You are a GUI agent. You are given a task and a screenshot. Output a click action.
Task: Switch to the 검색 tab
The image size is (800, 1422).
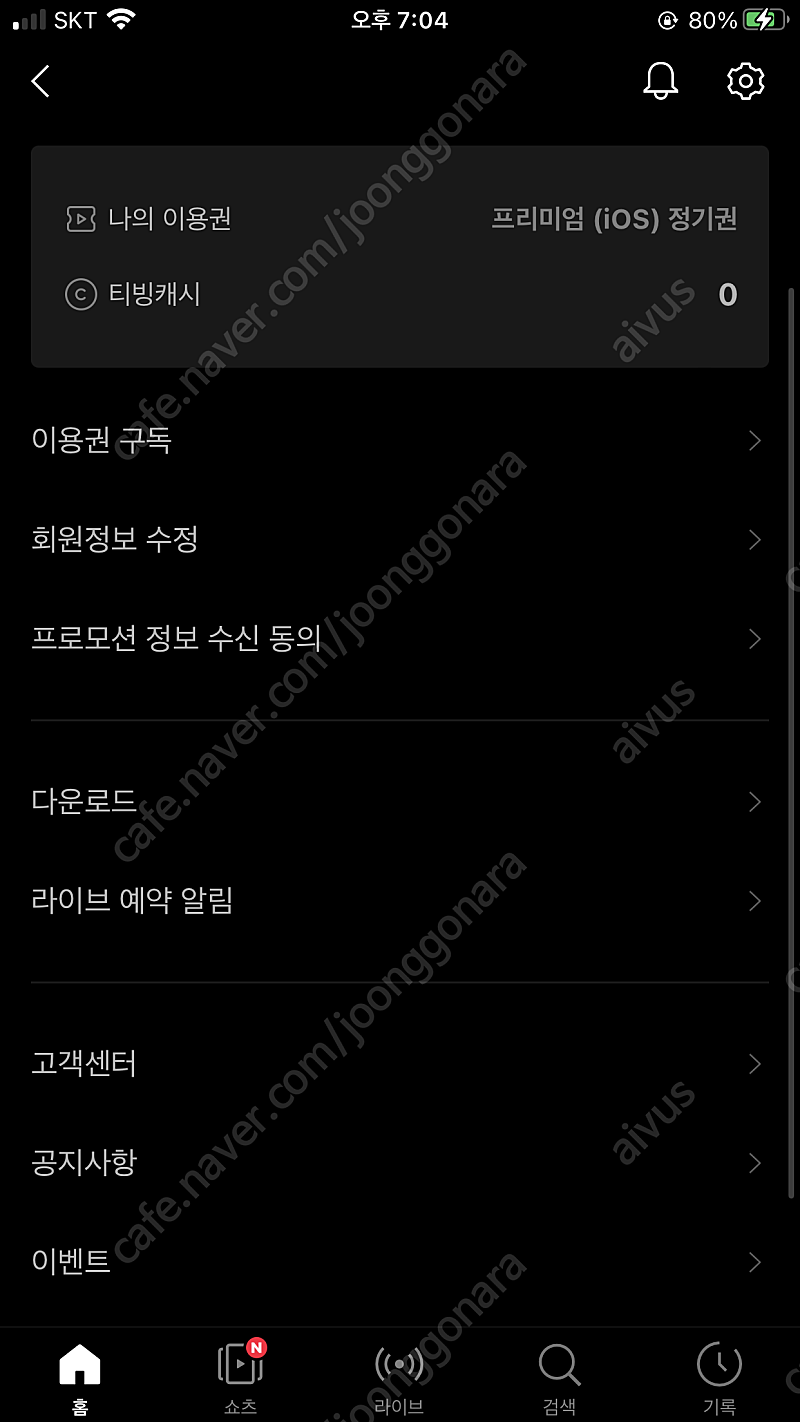coord(559,1378)
